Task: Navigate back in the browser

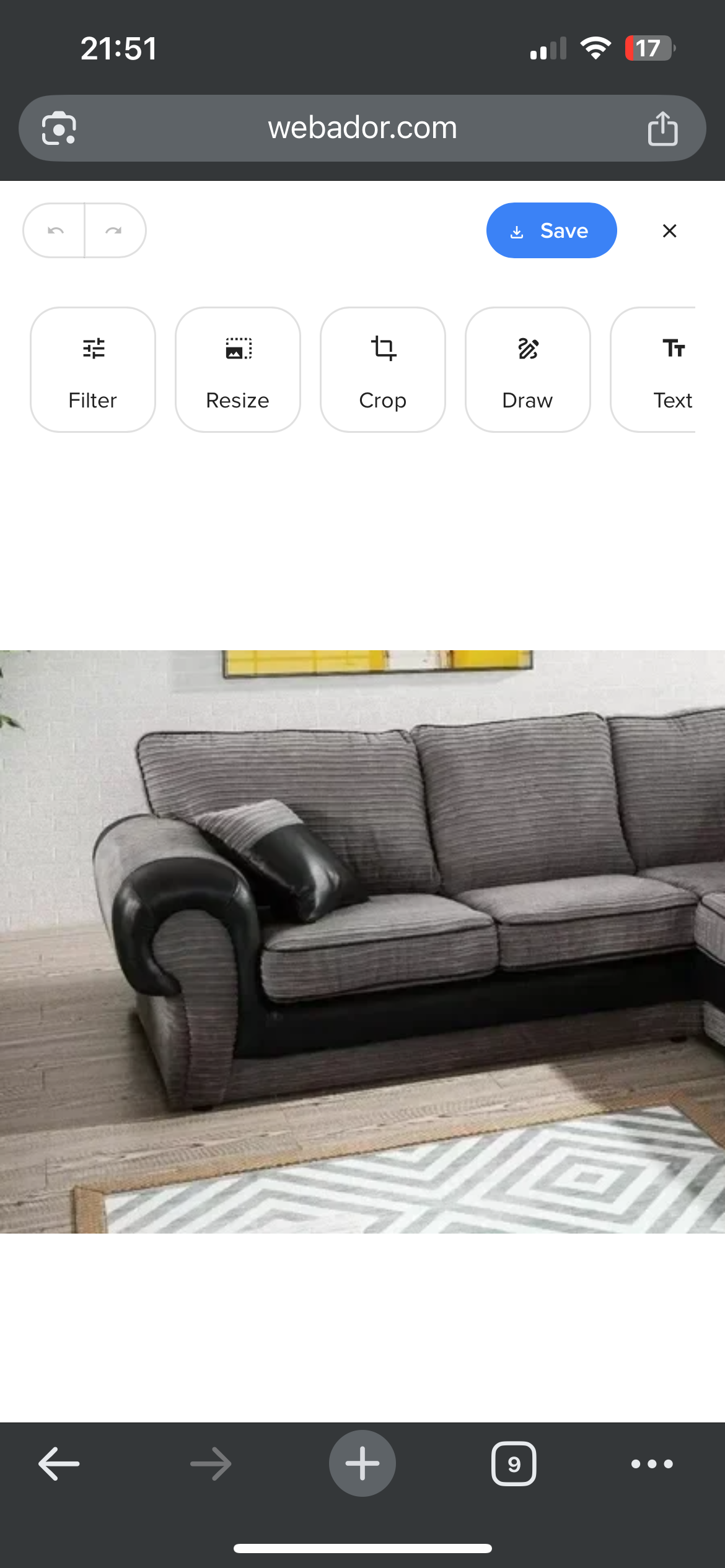Action: 58,1464
